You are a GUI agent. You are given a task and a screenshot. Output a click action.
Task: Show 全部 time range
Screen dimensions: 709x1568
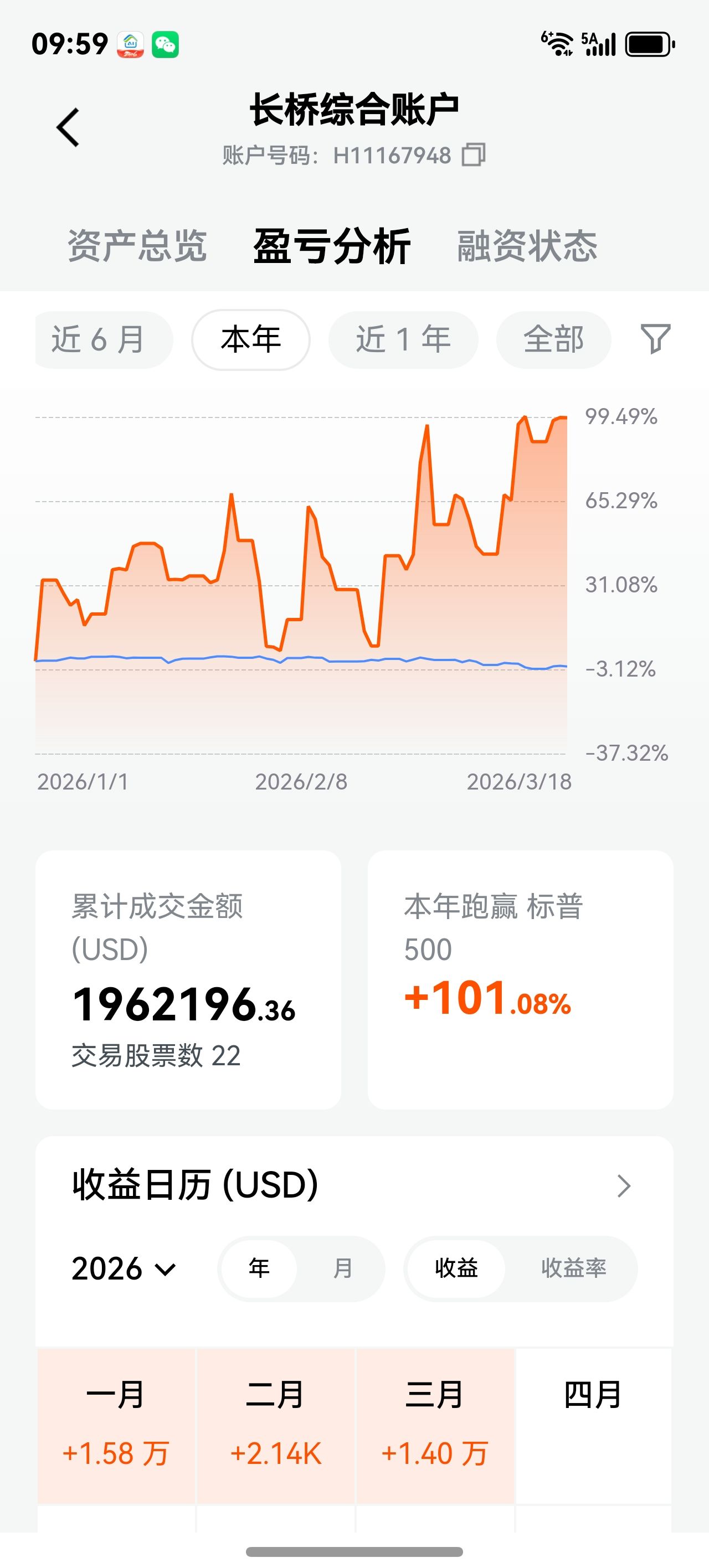coord(554,339)
